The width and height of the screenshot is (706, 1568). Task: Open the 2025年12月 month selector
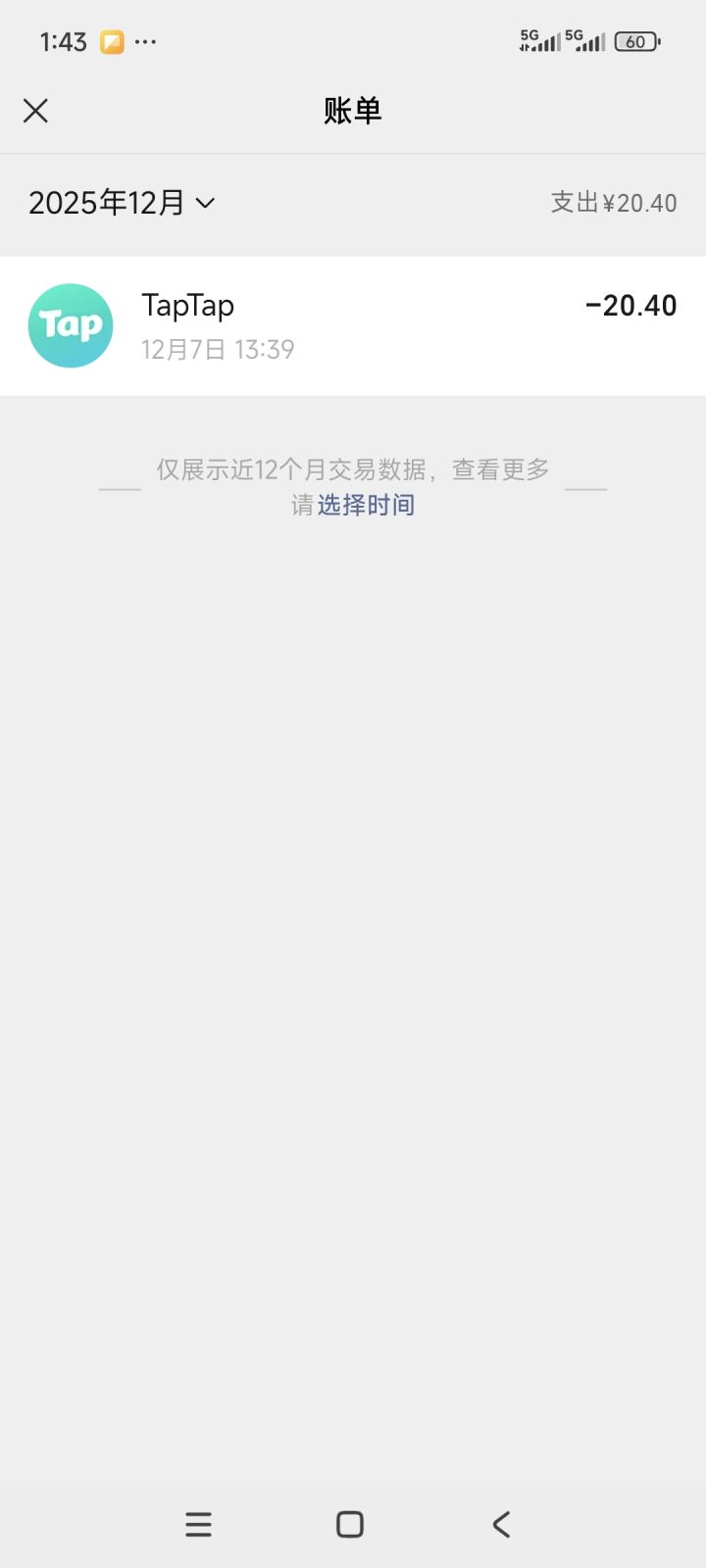point(108,202)
